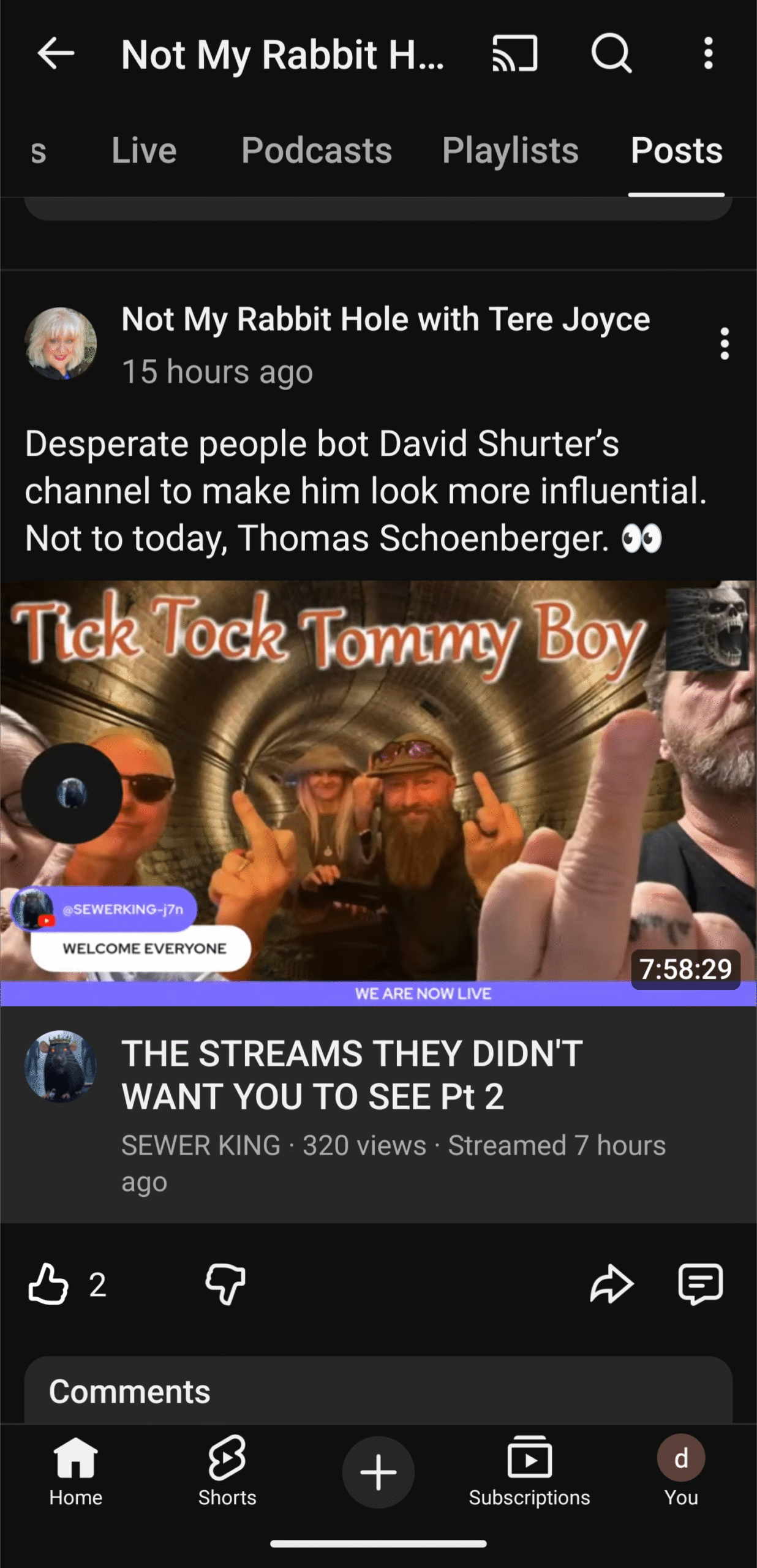Open the post's three-dot options menu

[725, 344]
